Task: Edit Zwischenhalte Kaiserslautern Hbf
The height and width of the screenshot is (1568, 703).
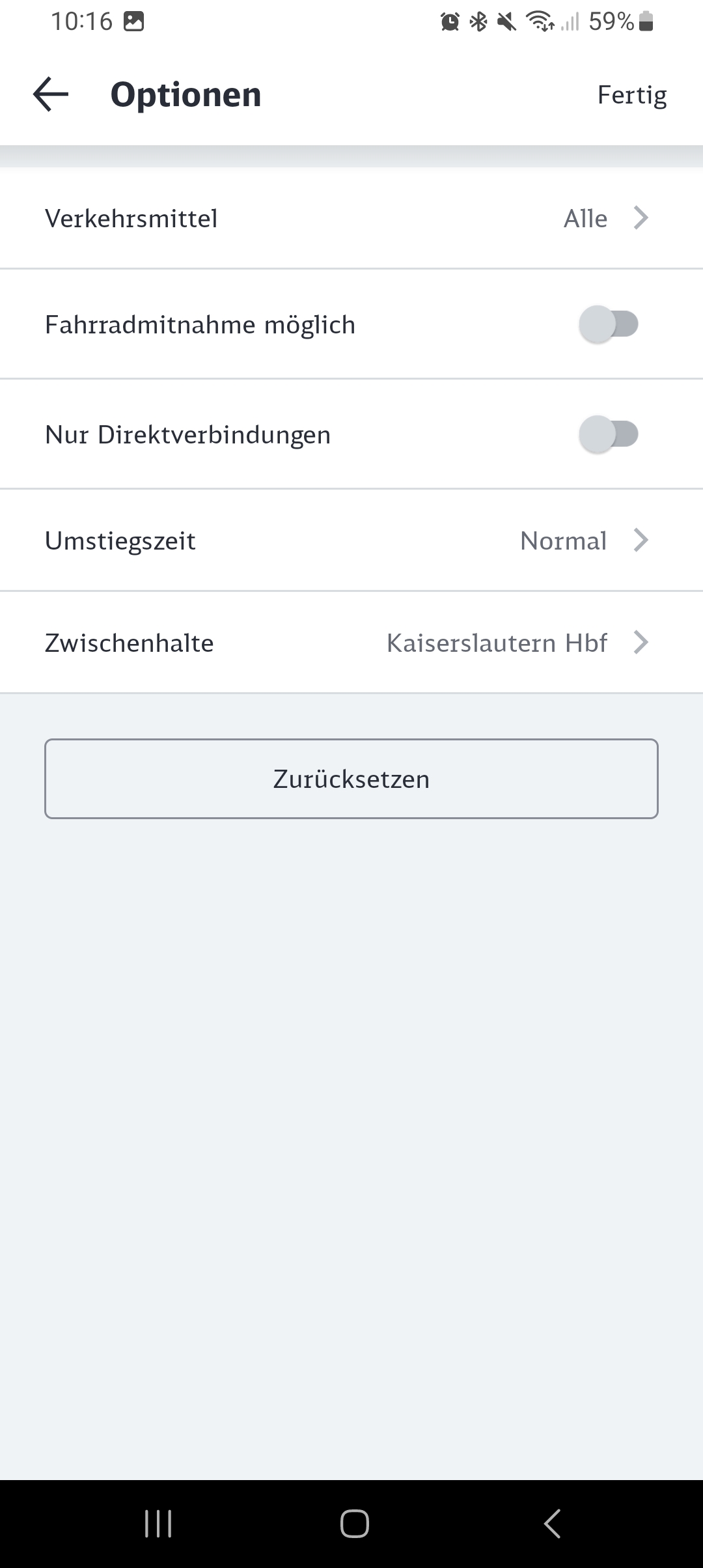Action: pyautogui.click(x=351, y=643)
